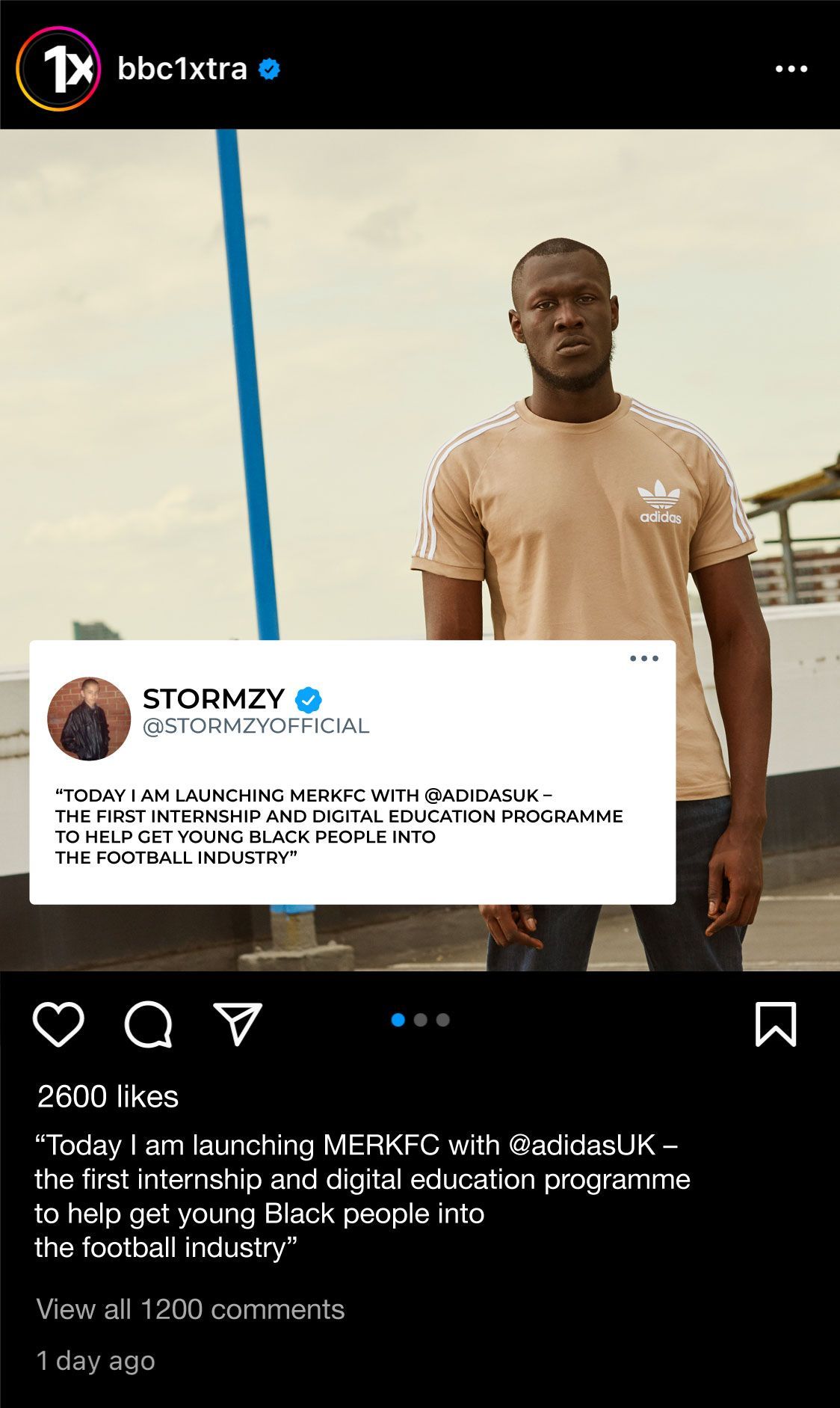Open the bbc1xtra profile picture story
This screenshot has height=1408, width=840.
tap(58, 69)
